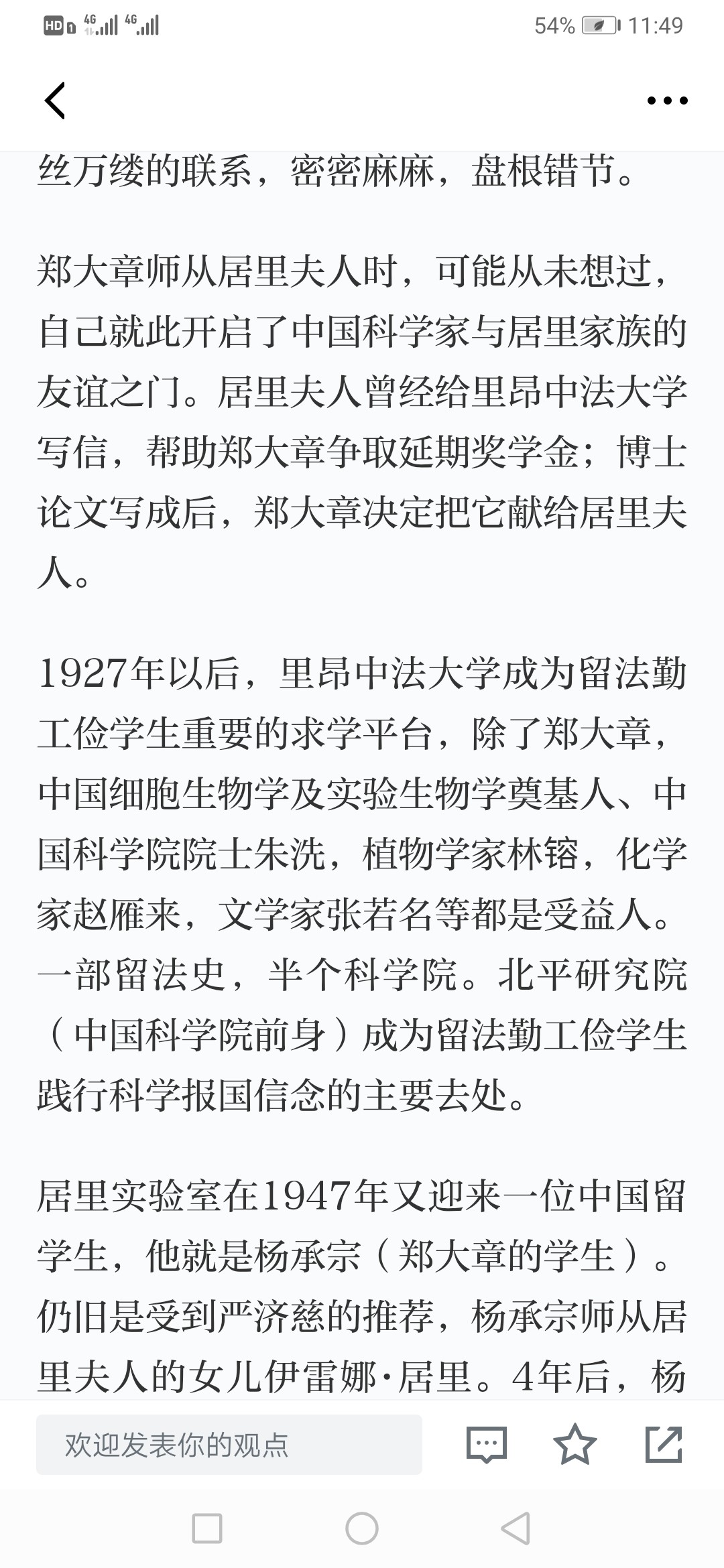Screen dimensions: 724x1568
Task: Go back using the top-left arrow
Action: click(x=55, y=101)
